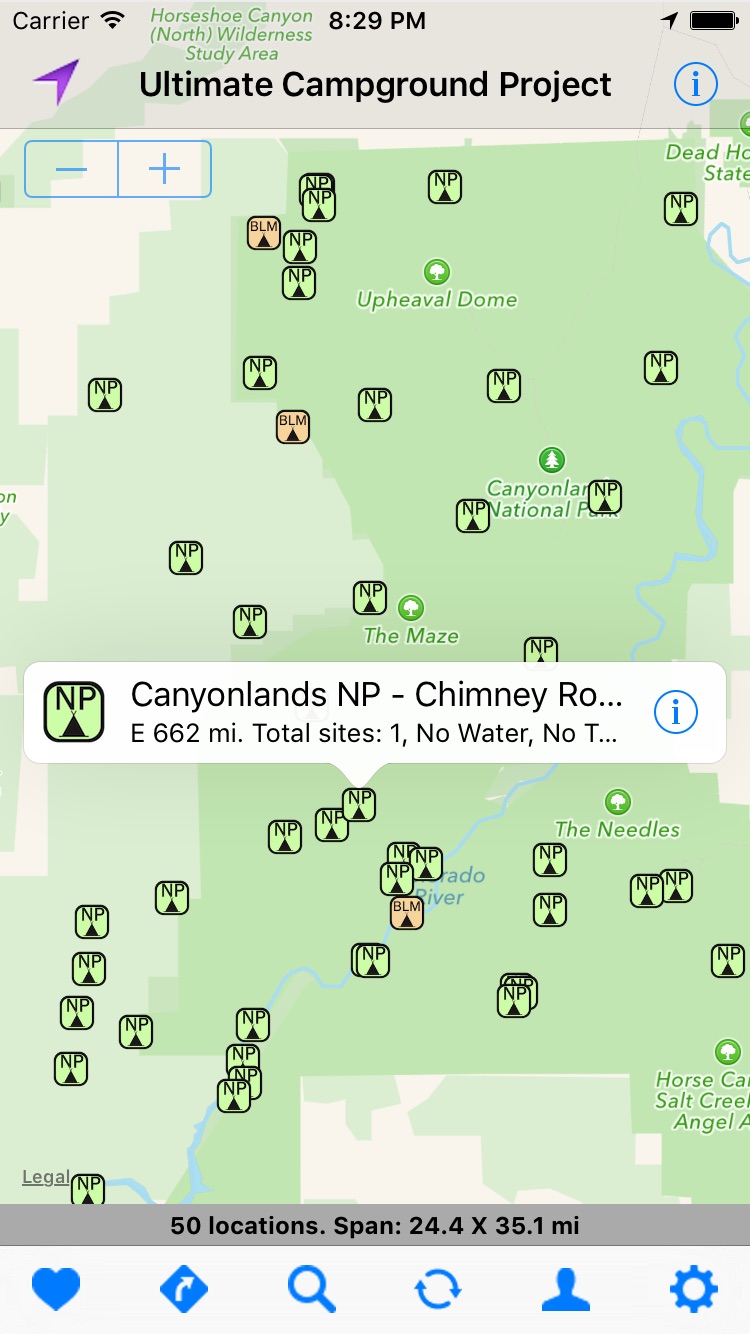
Task: Open the user profile icon
Action: coord(565,1289)
